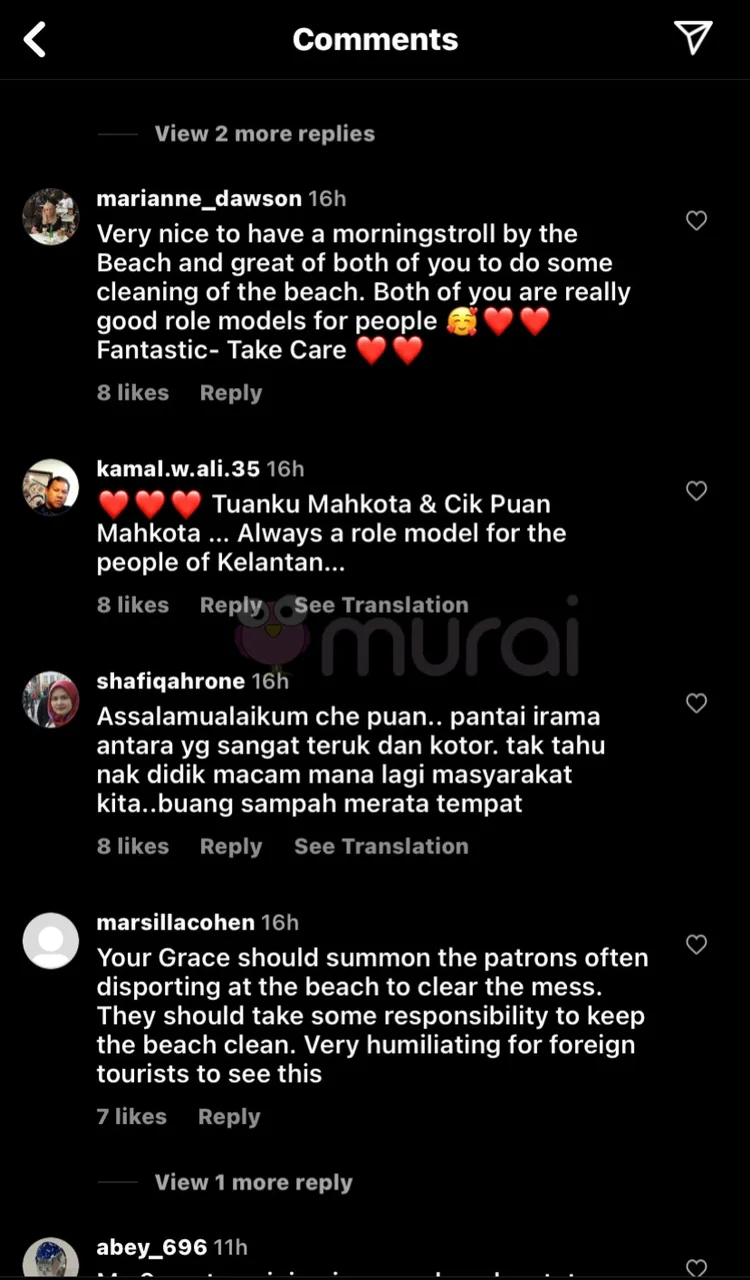The image size is (750, 1280).
Task: Open shafiqahrone's profile
Action: (170, 681)
